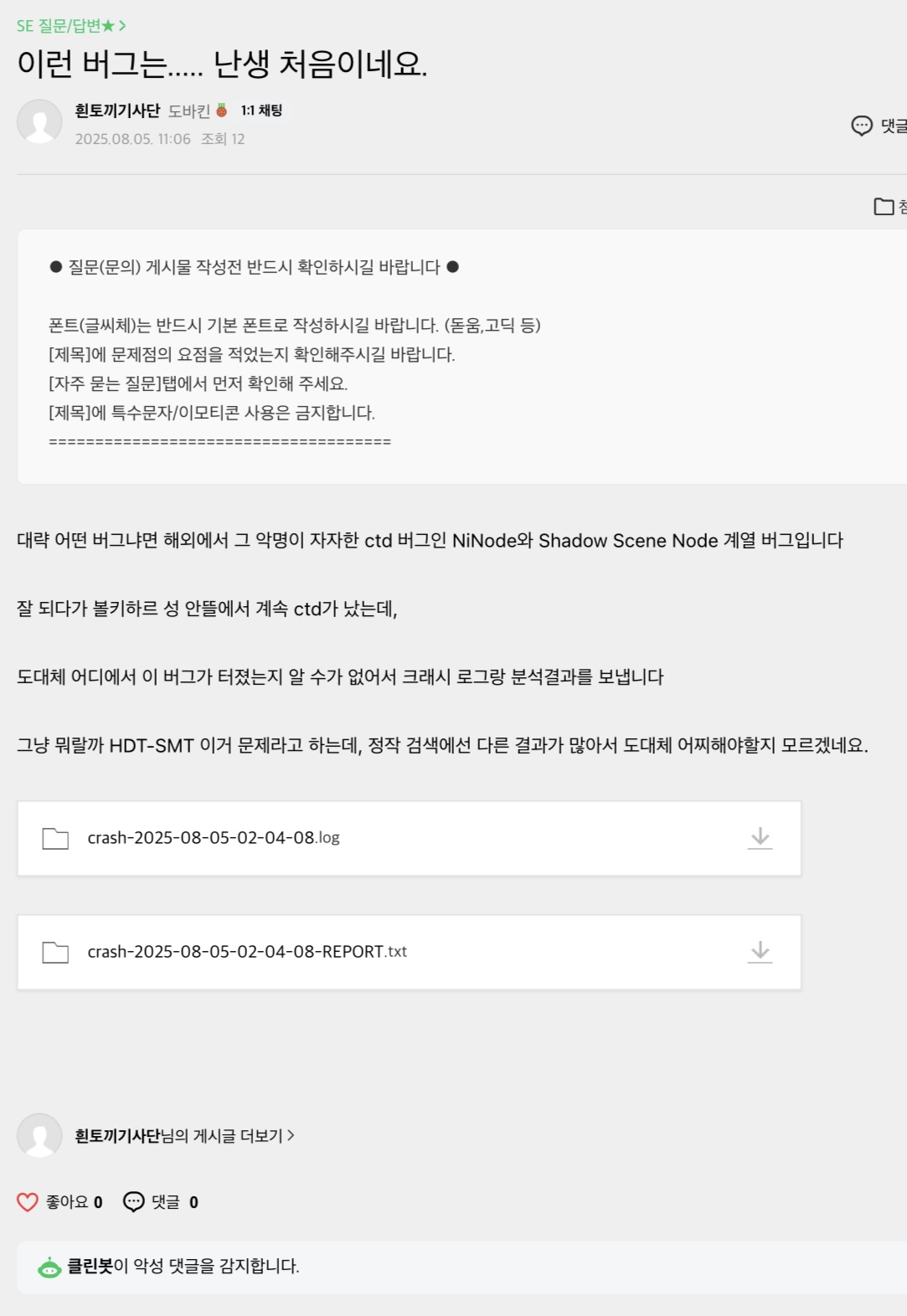
Task: Open crash-2025-08-05-02-04-08-REPORT.txt attachment
Action: (247, 952)
